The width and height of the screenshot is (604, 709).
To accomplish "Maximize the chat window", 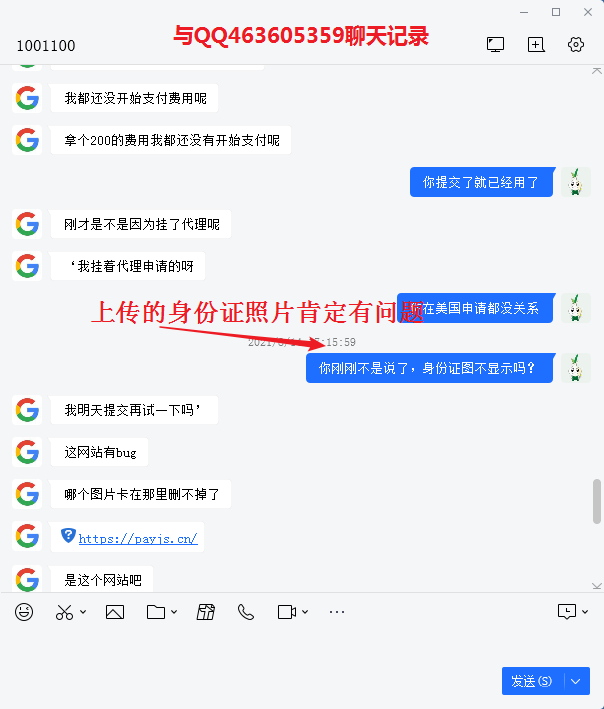I will pyautogui.click(x=556, y=11).
